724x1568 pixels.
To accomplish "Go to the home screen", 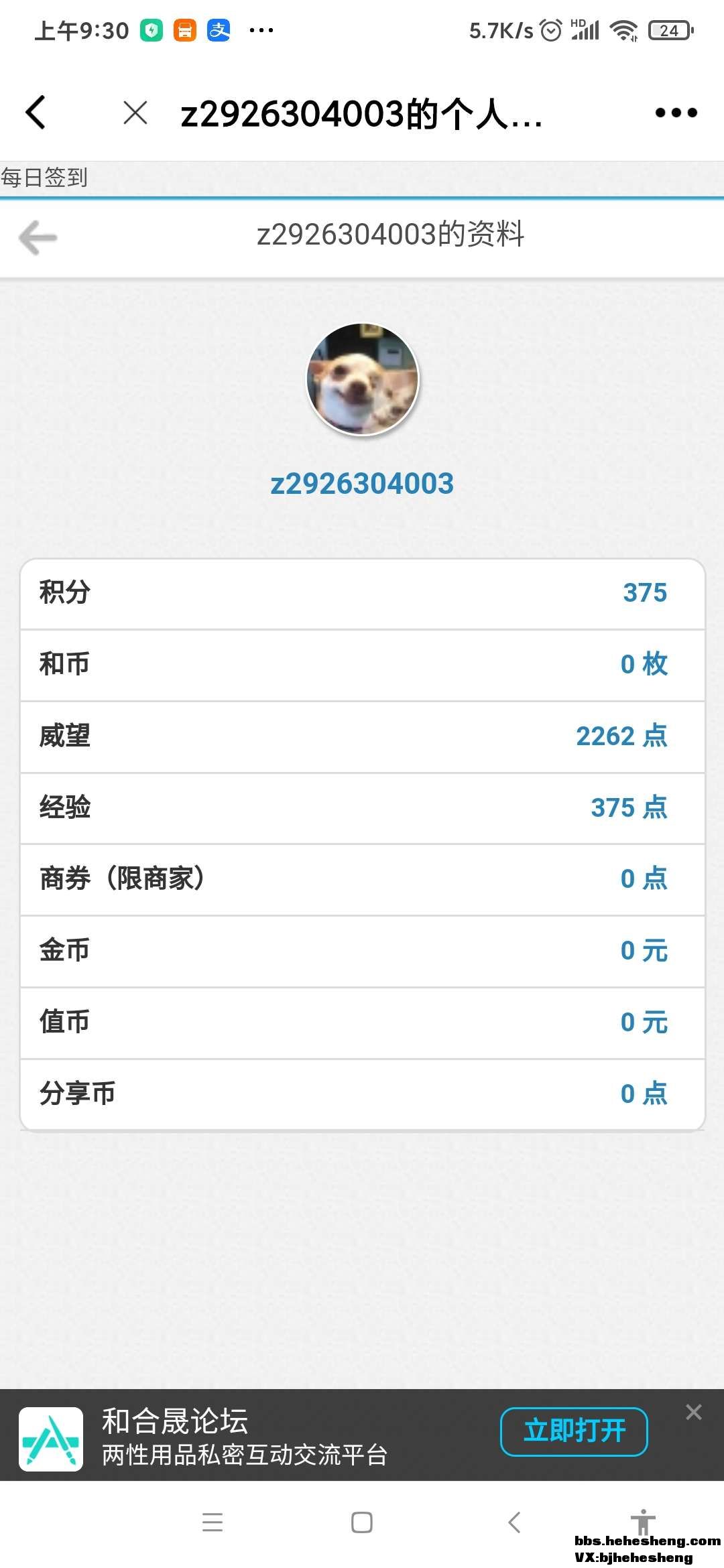I will [x=362, y=1522].
